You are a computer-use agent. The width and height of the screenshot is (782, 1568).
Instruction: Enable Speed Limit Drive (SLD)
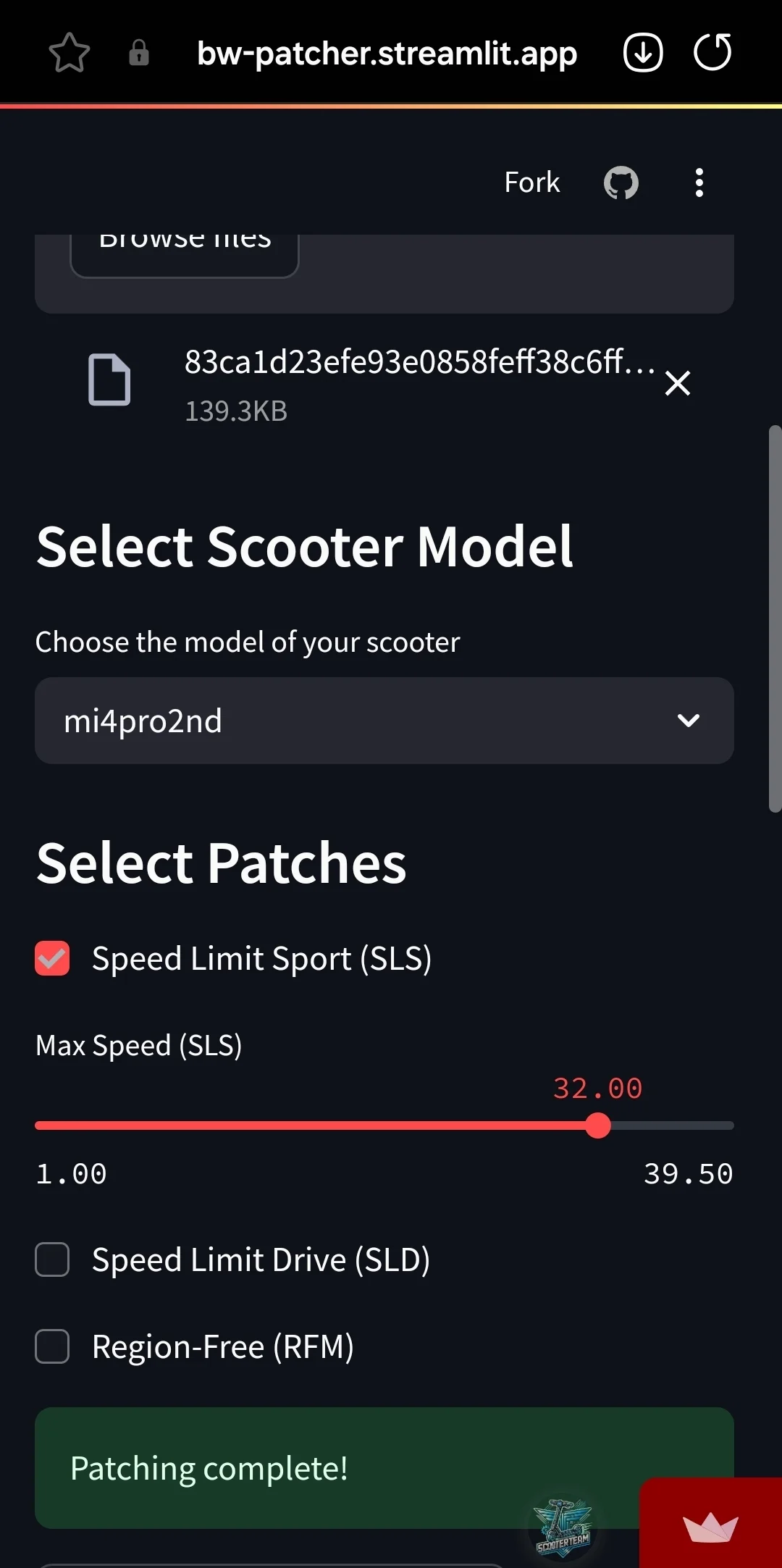pyautogui.click(x=52, y=1259)
